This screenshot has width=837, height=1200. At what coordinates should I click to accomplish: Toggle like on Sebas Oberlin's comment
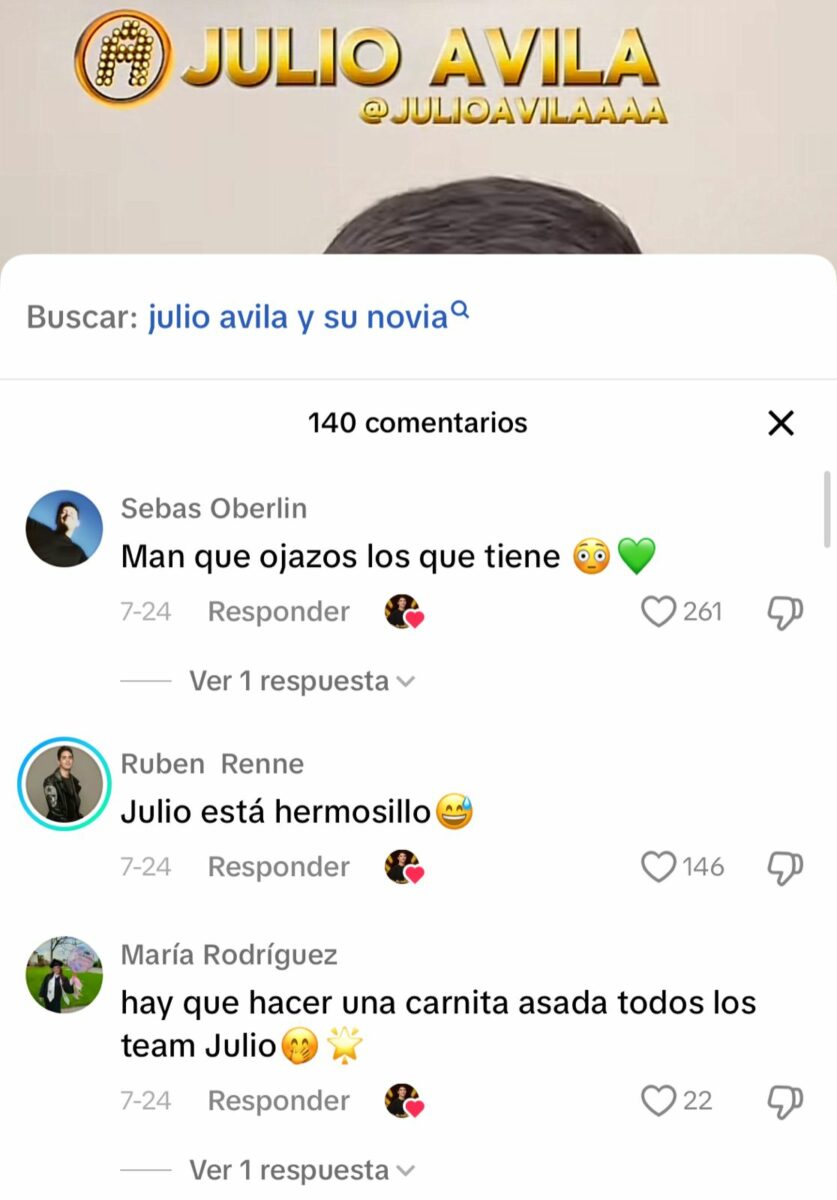point(660,611)
